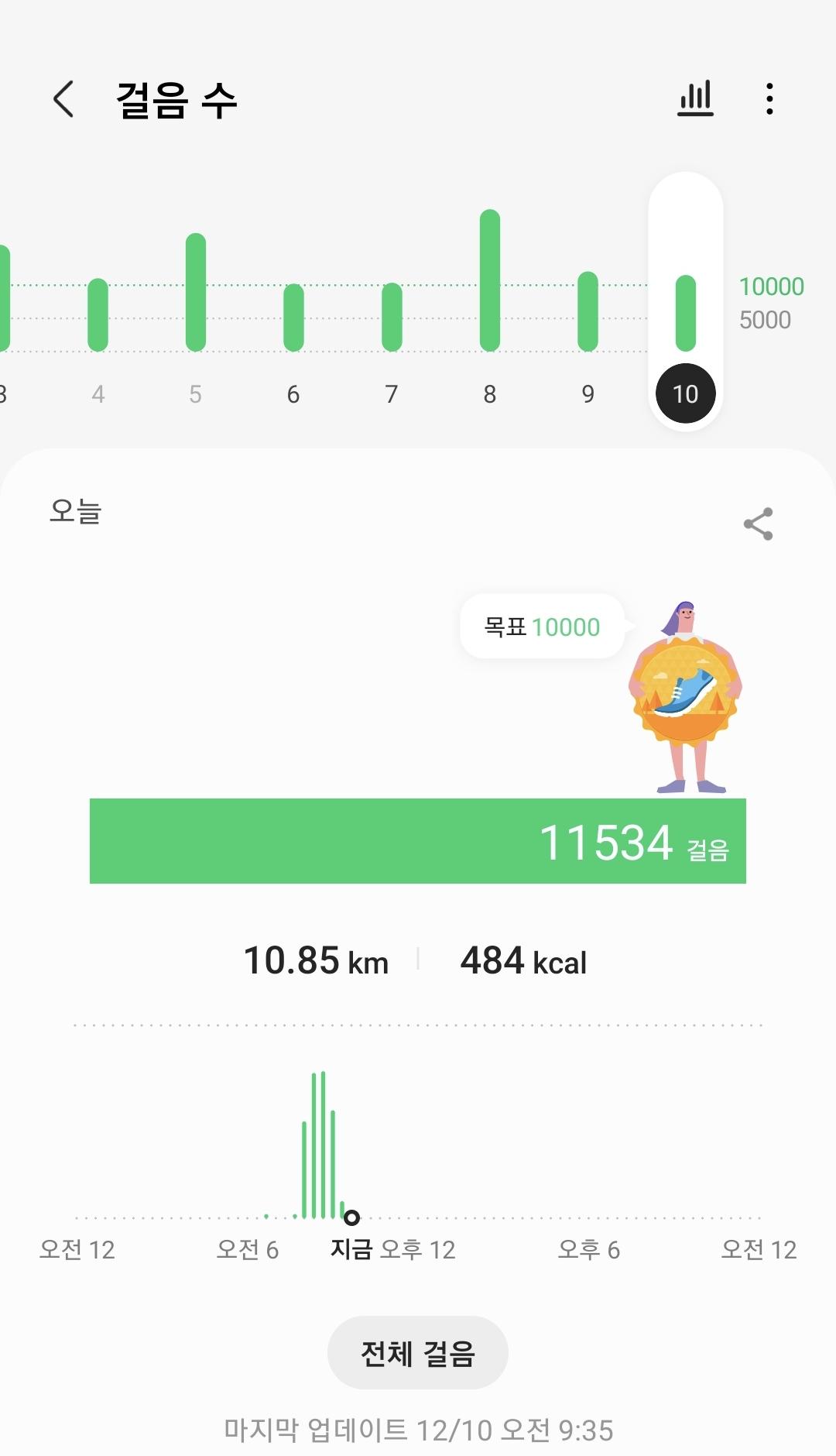Image resolution: width=836 pixels, height=1456 pixels.
Task: Go back from the 걸음 수 screen
Action: coord(63,99)
